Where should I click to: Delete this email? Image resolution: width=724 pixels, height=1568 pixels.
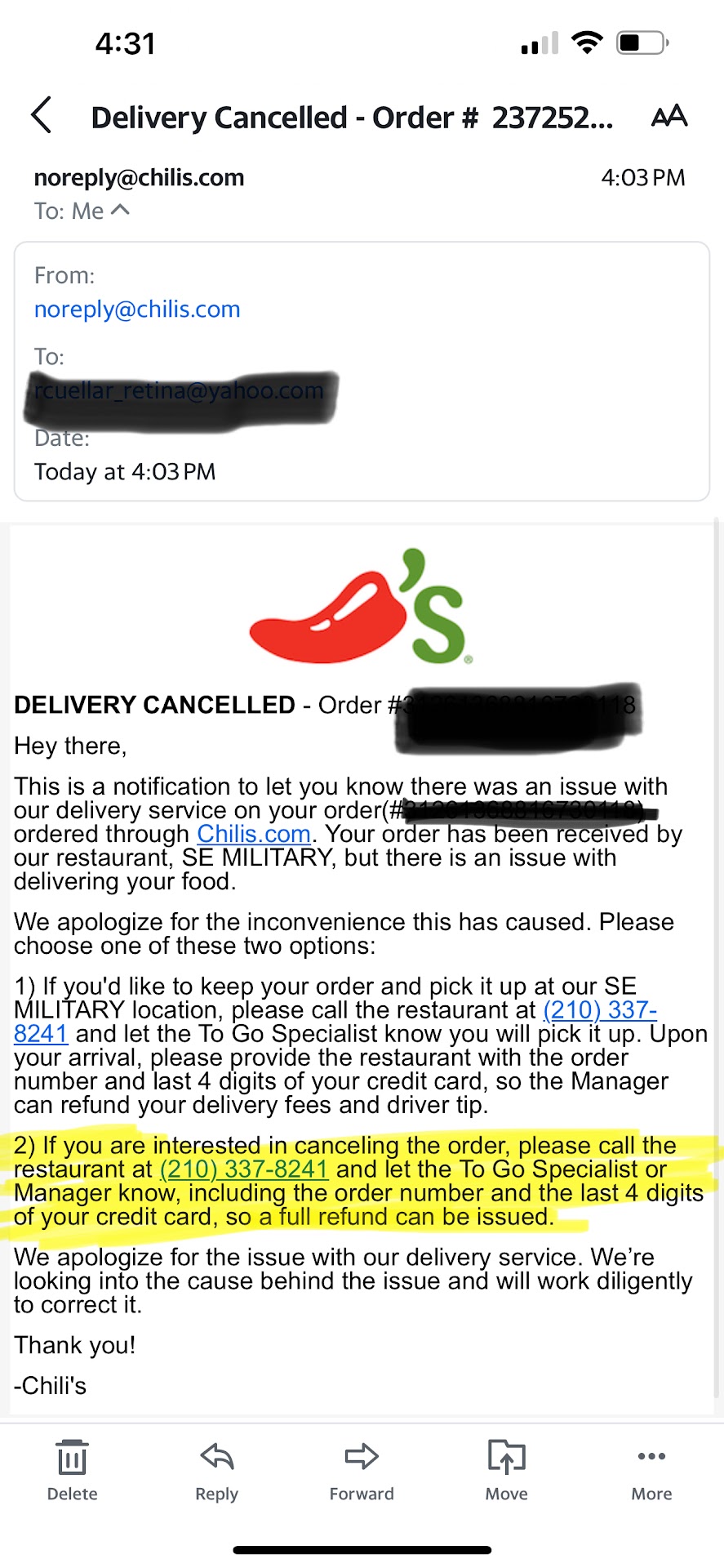click(x=72, y=1470)
